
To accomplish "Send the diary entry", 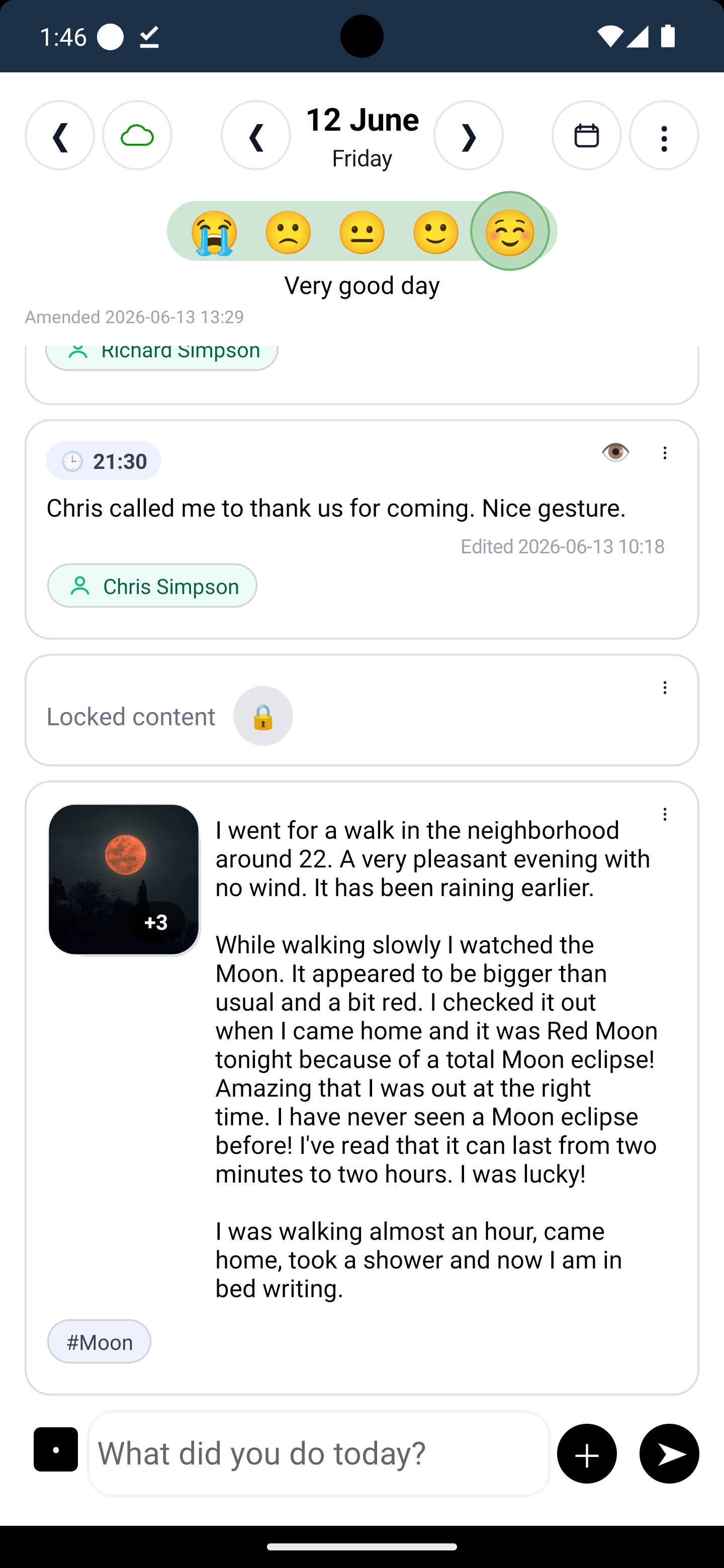I will point(669,1453).
